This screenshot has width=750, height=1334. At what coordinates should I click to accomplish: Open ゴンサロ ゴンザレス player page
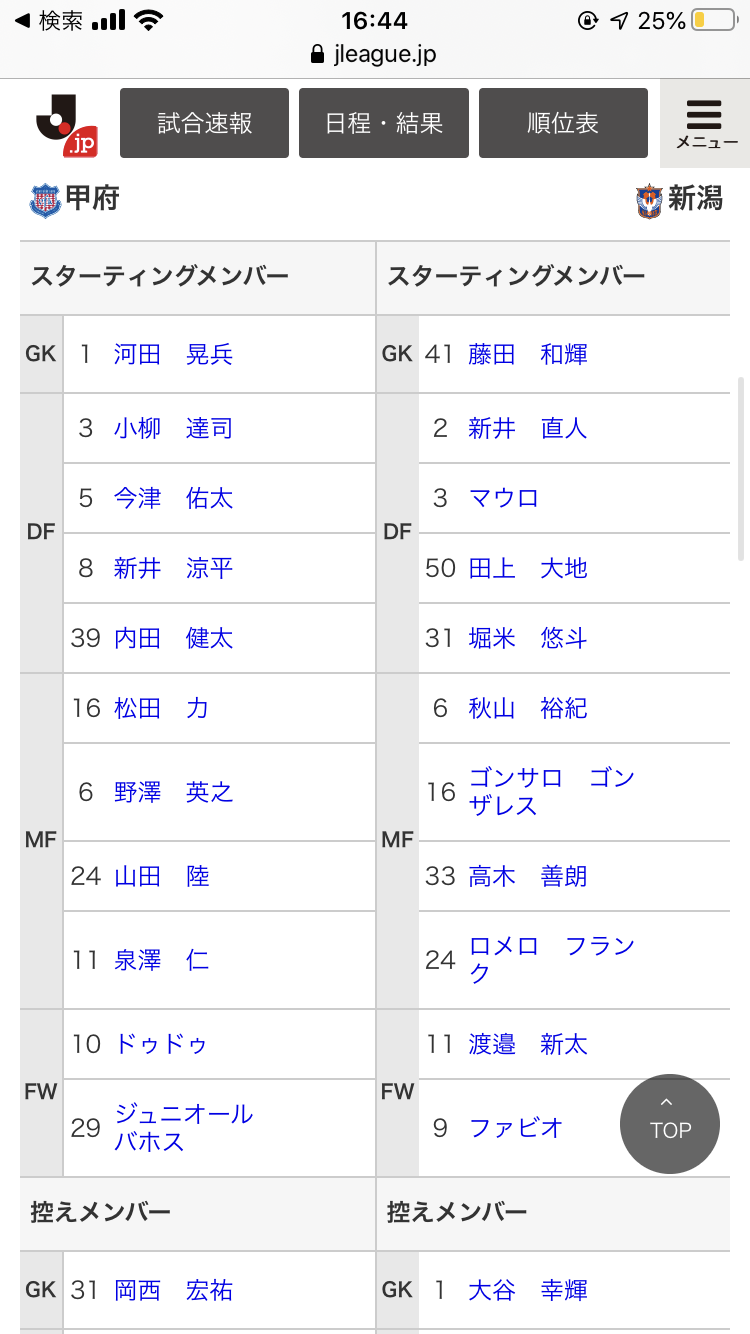point(552,792)
